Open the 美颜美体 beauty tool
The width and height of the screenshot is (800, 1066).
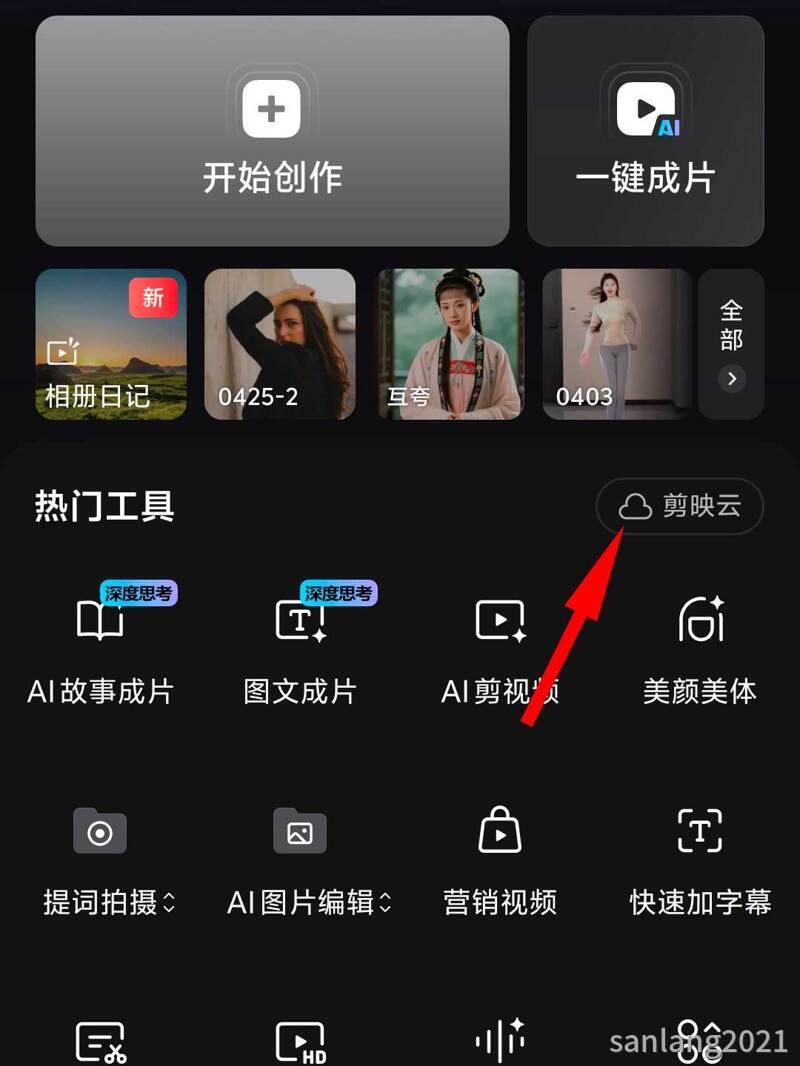pos(700,645)
